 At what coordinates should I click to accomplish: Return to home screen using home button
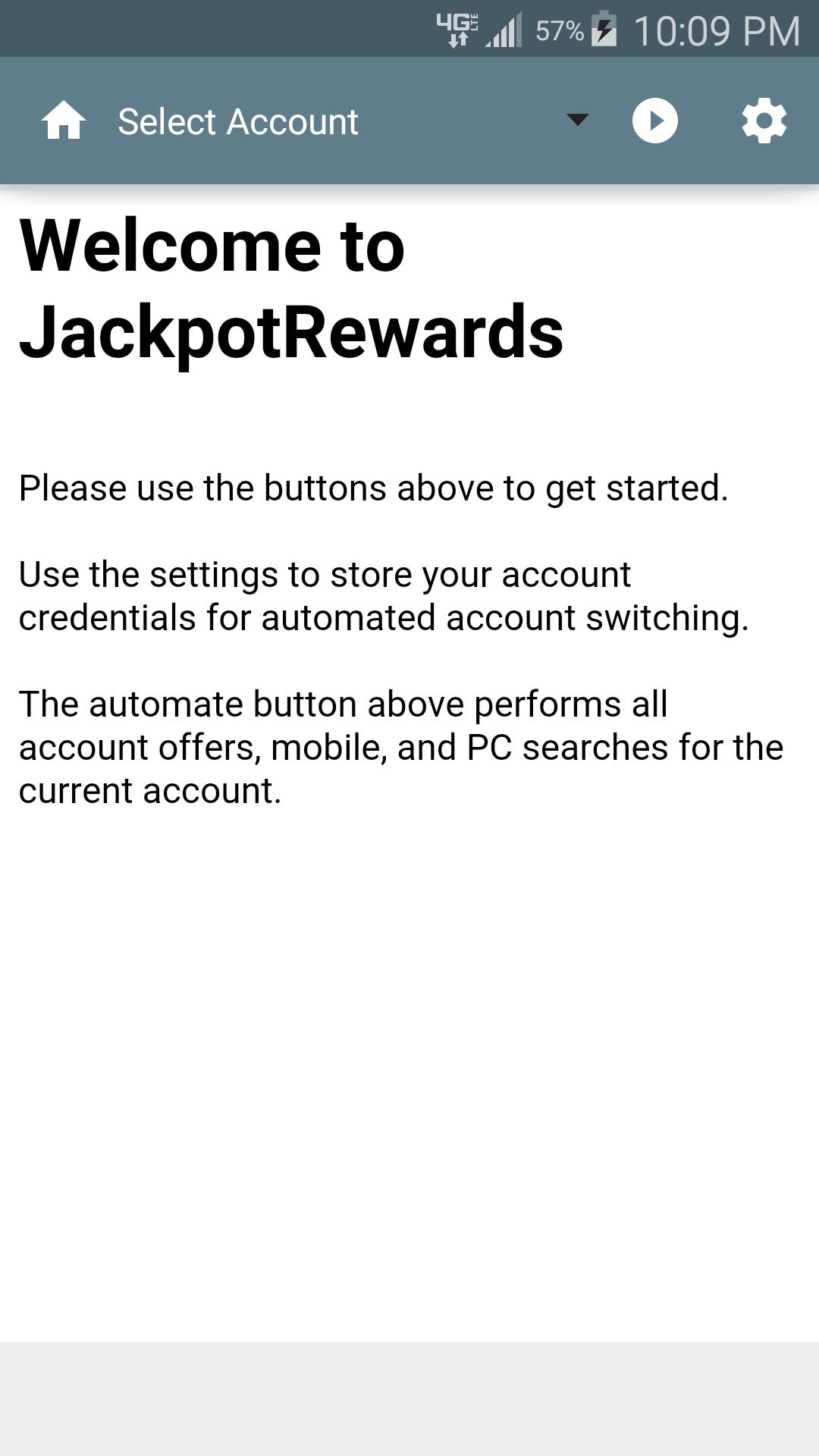point(64,121)
